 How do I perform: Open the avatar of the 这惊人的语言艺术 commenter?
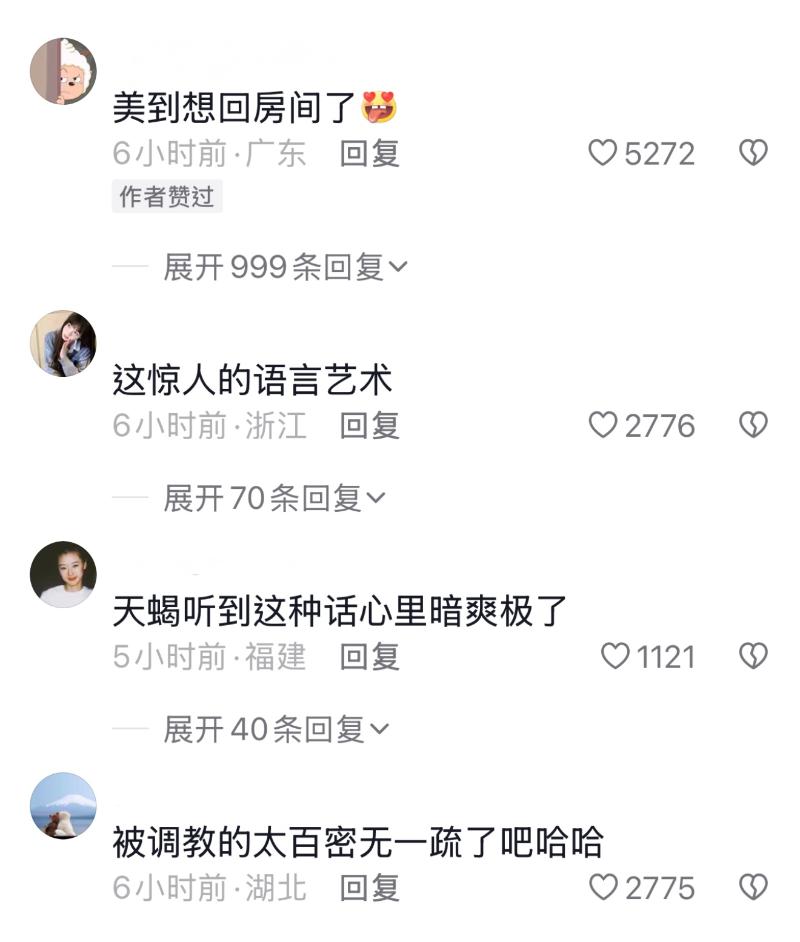tap(63, 343)
